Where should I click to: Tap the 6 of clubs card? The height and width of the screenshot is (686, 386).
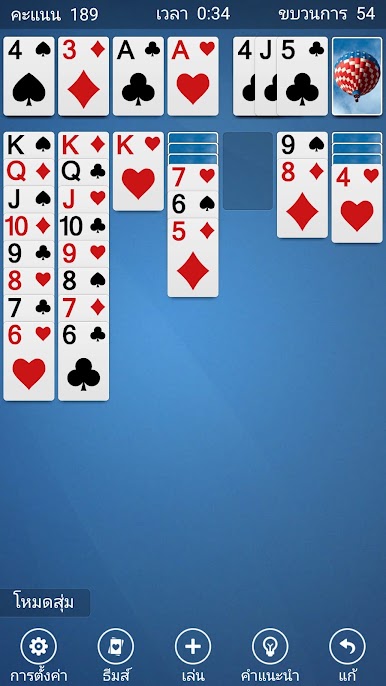point(84,361)
